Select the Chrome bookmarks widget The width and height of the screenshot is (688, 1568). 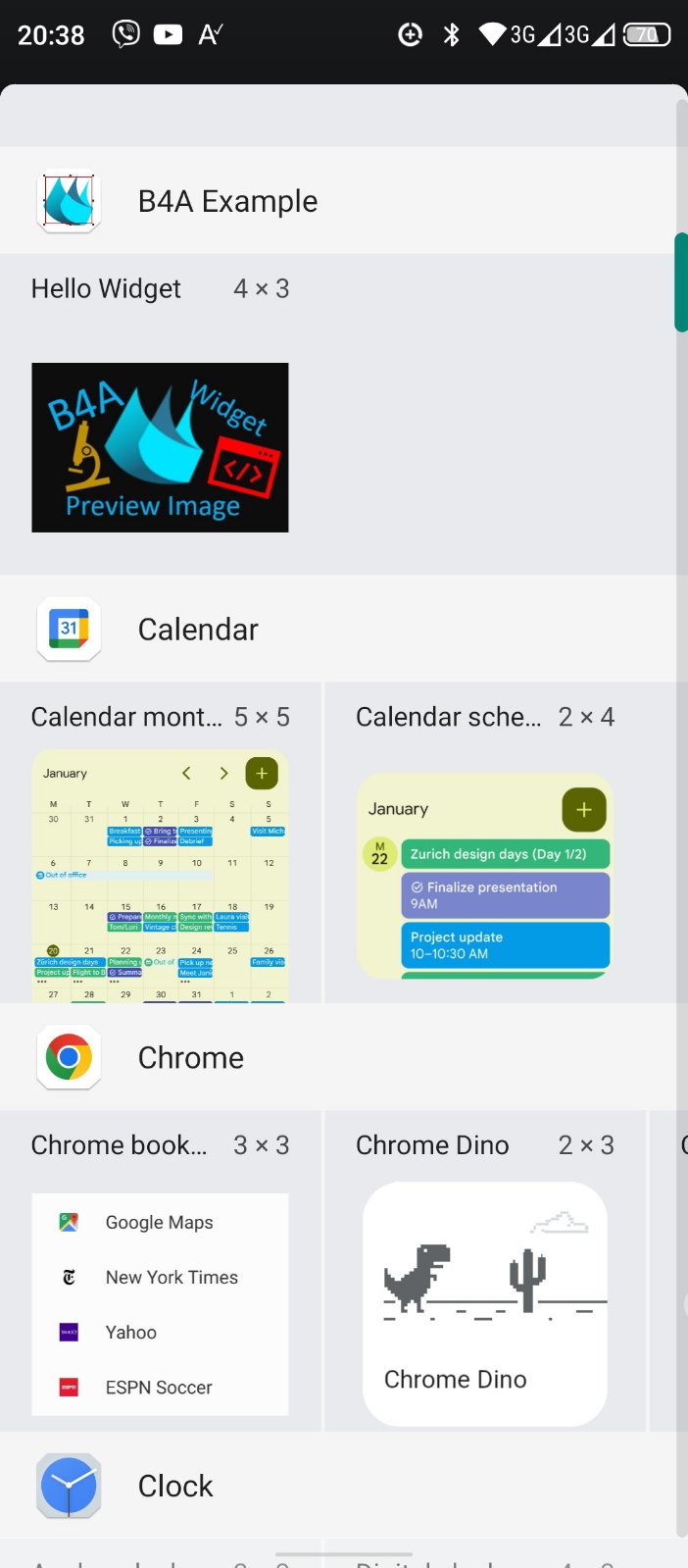coord(160,1303)
